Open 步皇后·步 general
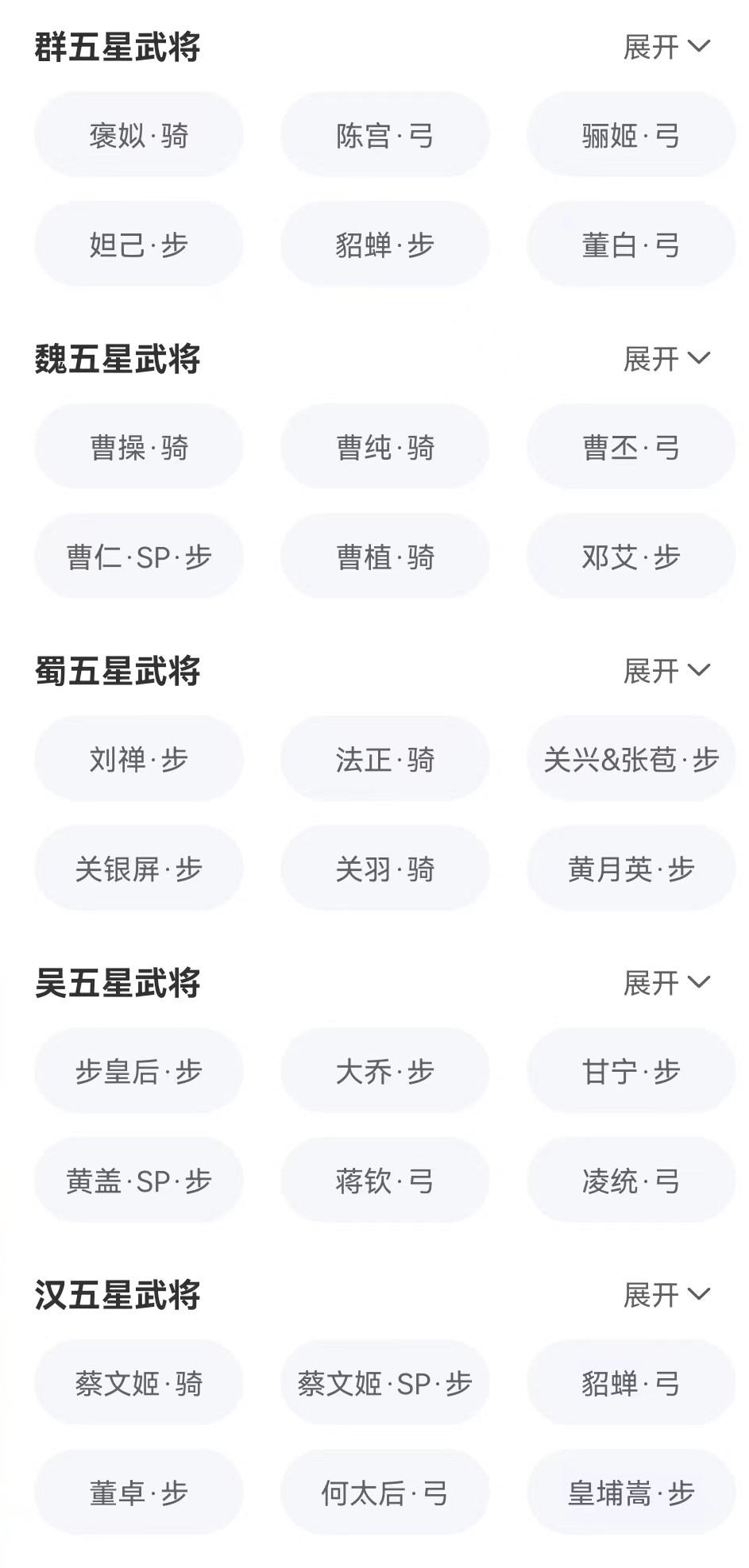 coord(139,1072)
